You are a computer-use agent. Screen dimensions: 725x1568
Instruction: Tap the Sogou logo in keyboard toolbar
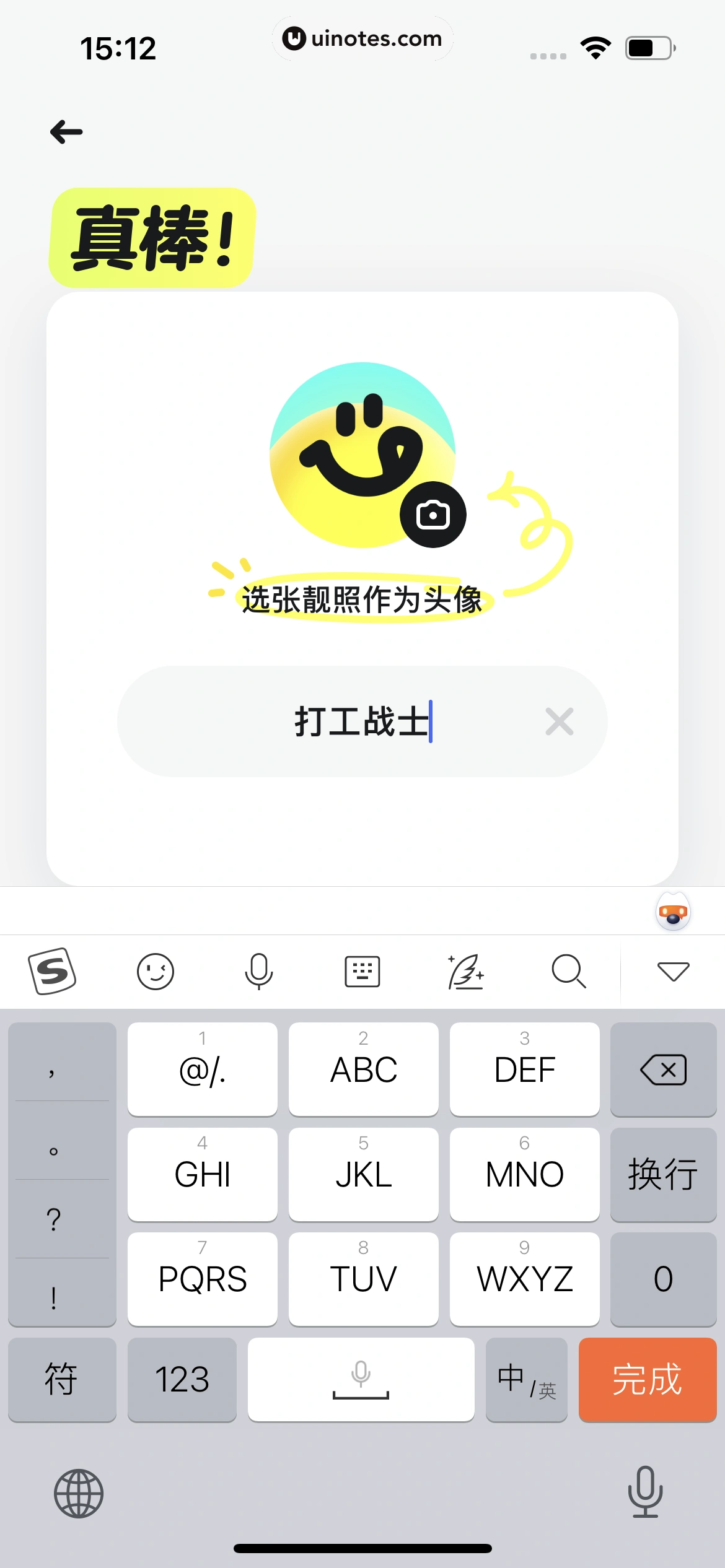[52, 971]
